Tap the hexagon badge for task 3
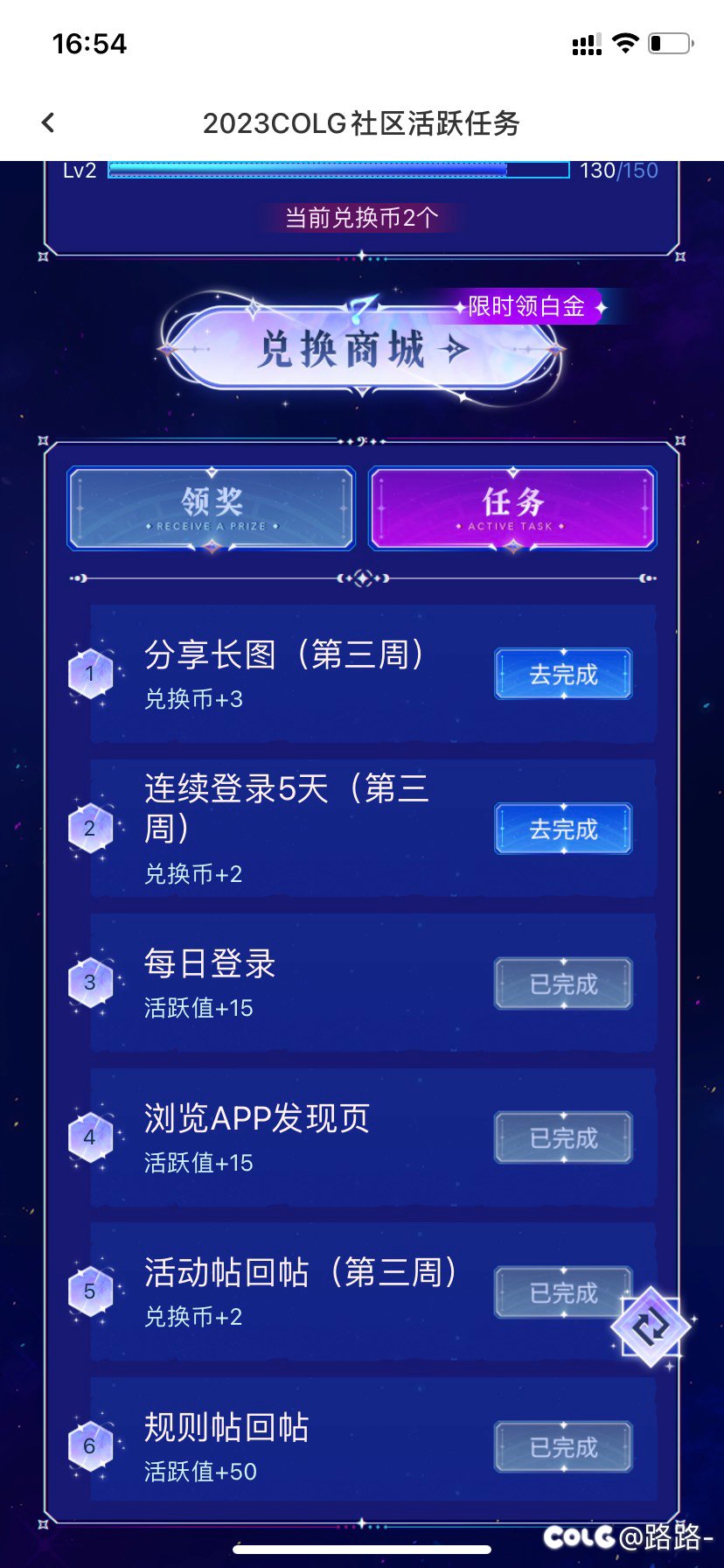Viewport: 724px width, 1568px height. [91, 982]
